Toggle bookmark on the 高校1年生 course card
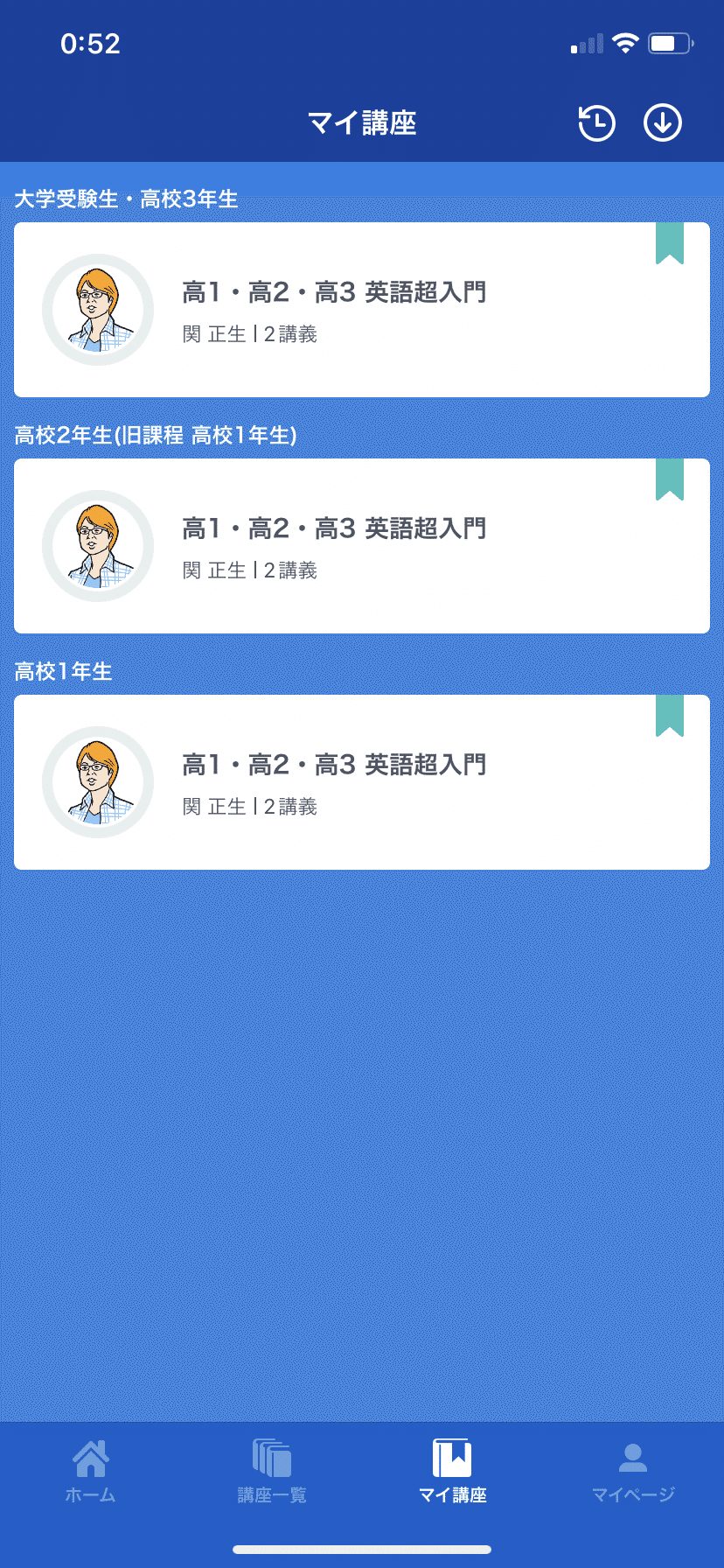 [669, 715]
